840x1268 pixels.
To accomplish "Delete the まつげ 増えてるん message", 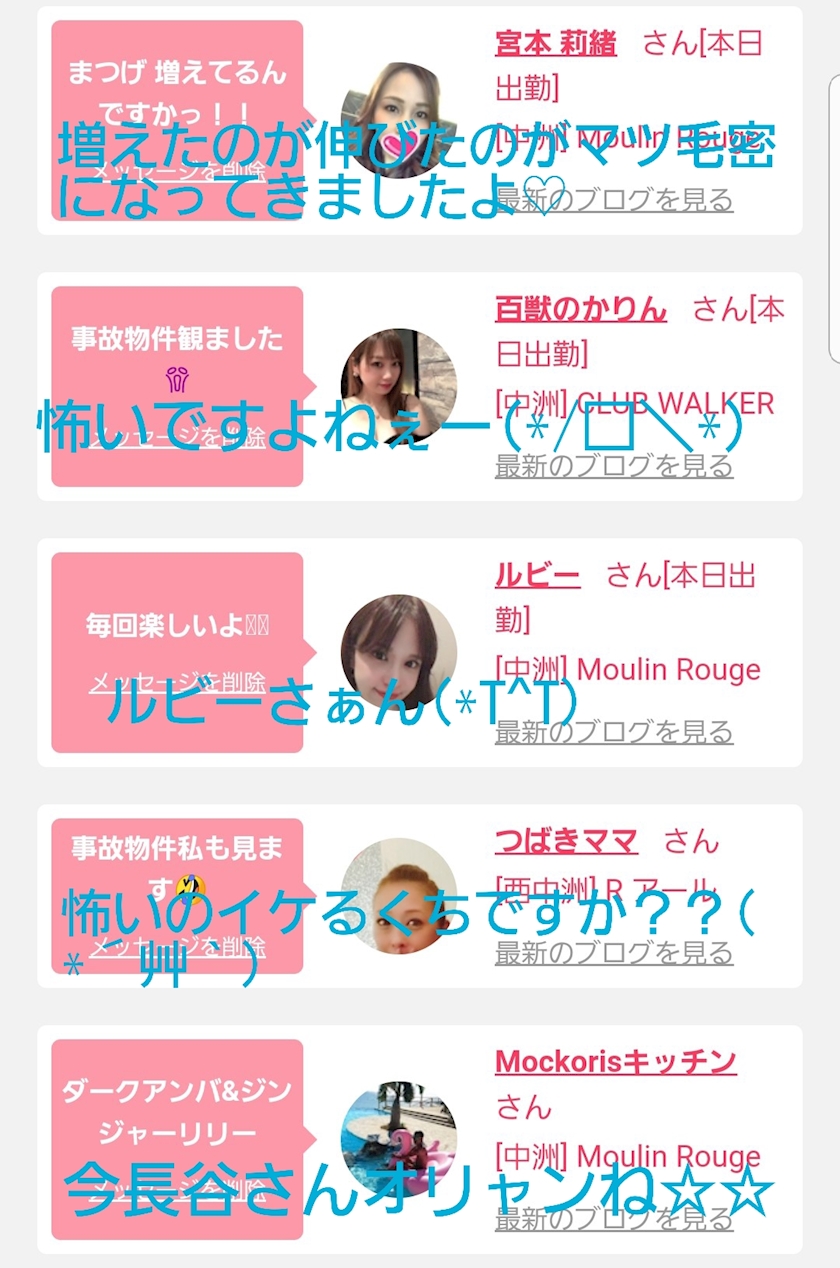I will (x=177, y=171).
